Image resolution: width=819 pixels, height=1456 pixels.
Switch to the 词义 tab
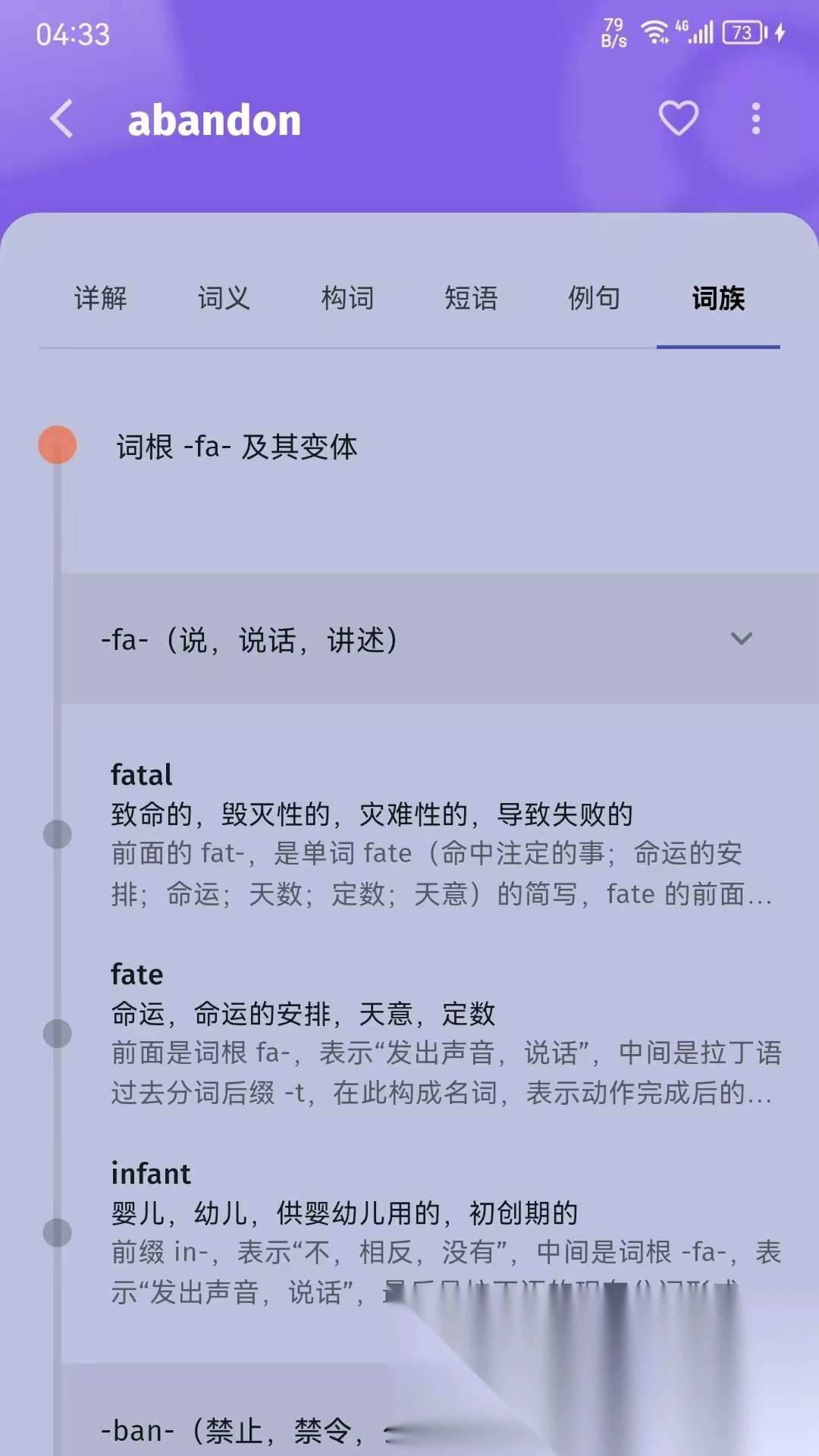[224, 299]
